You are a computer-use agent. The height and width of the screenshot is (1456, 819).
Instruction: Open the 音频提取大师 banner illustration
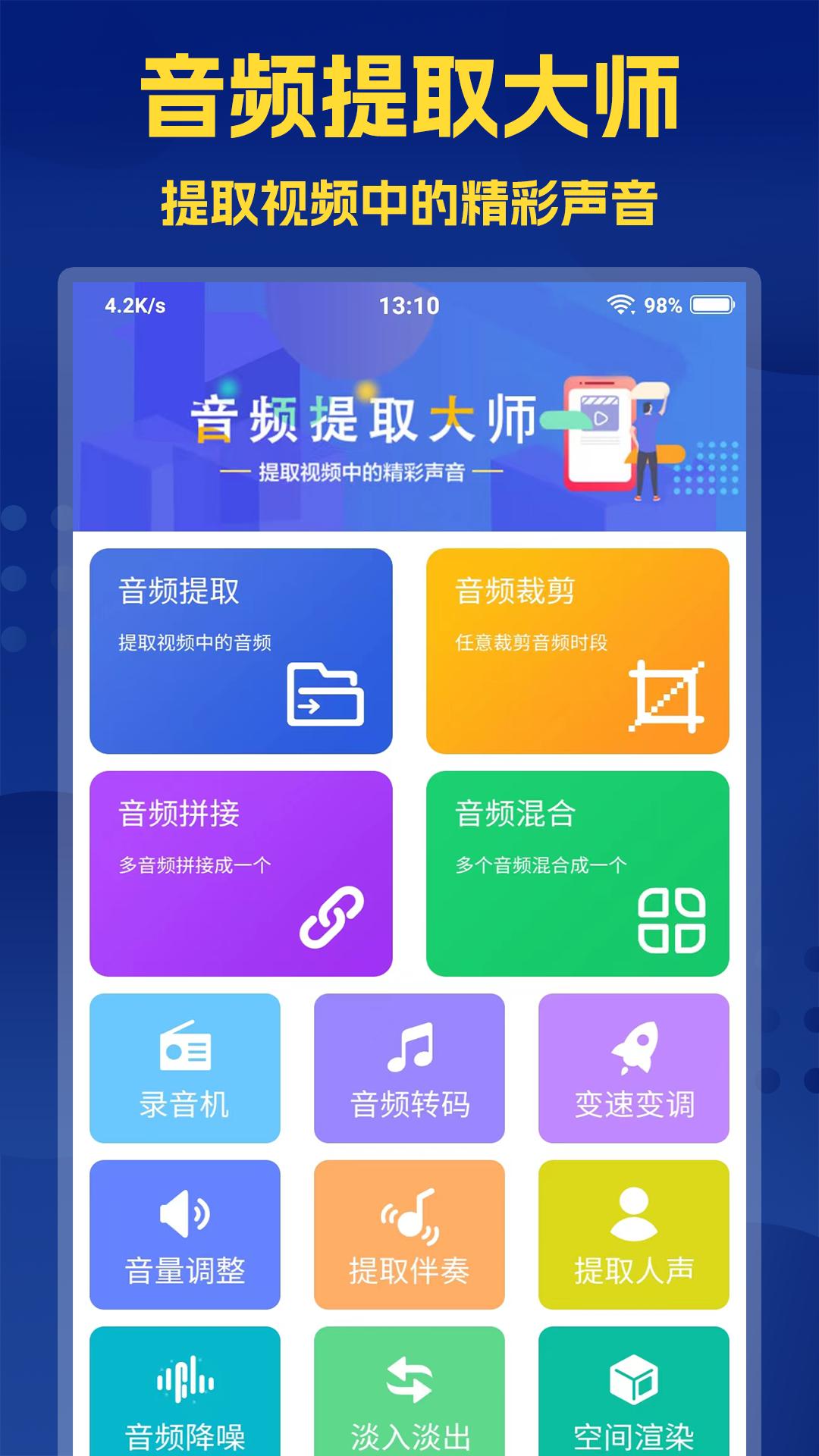pos(409,428)
